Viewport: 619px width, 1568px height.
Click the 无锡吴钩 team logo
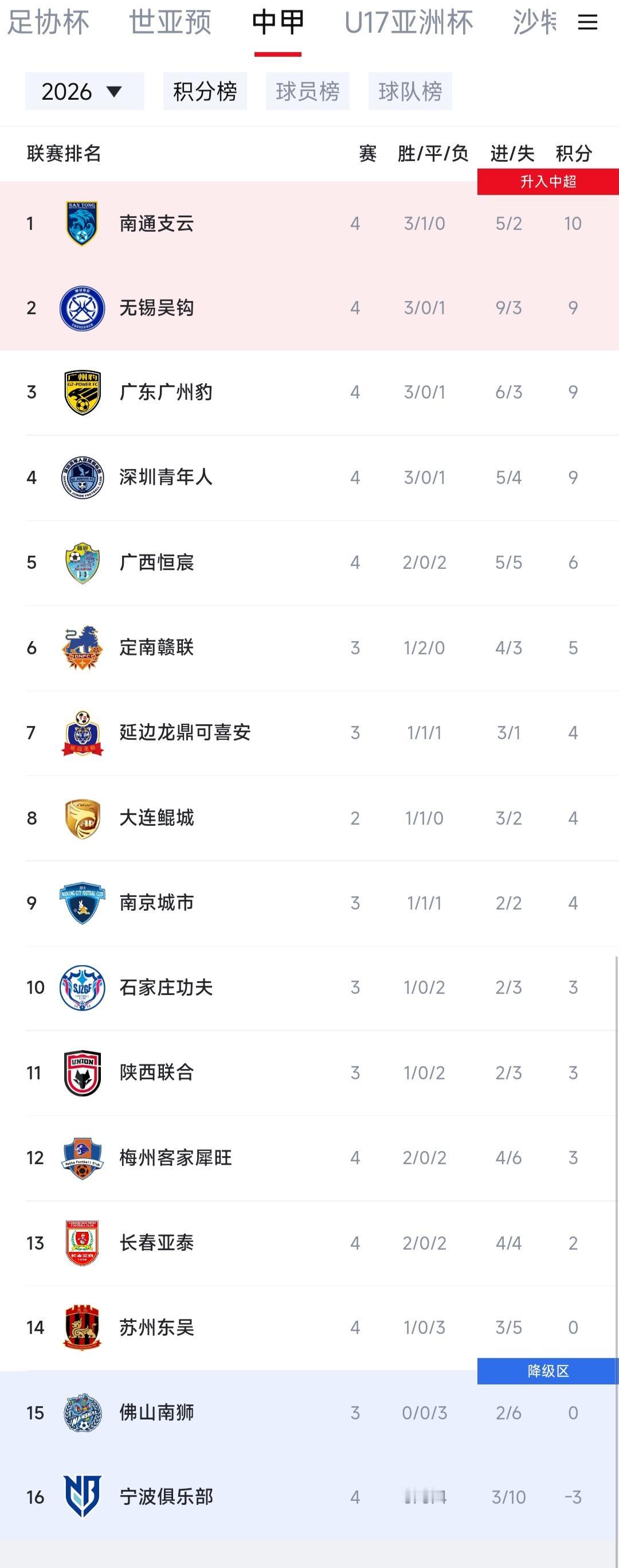tap(82, 308)
